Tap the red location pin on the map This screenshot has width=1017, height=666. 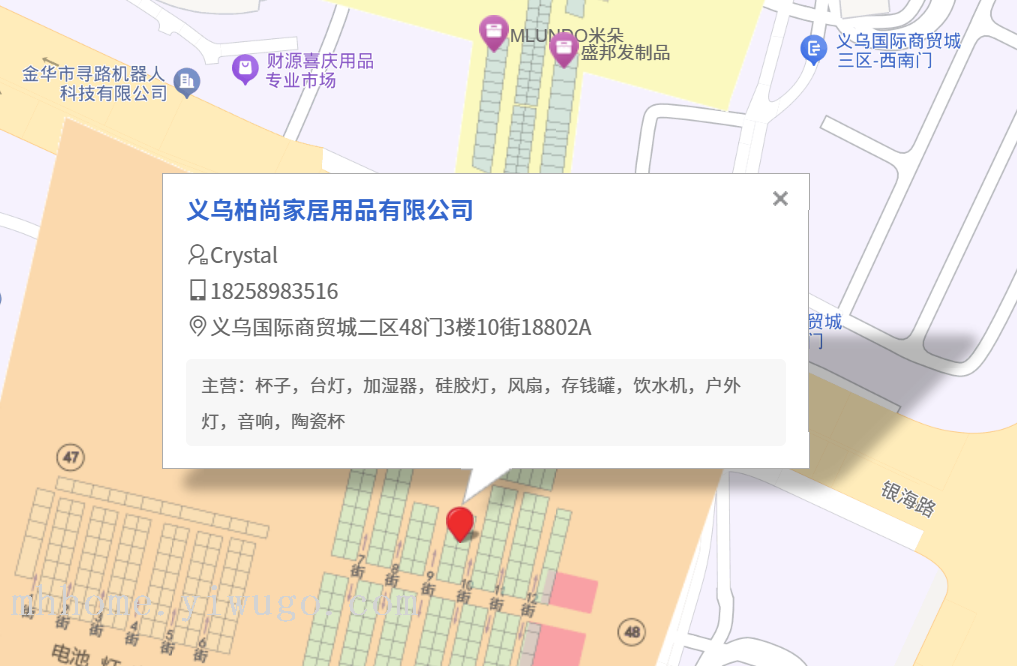tap(460, 524)
